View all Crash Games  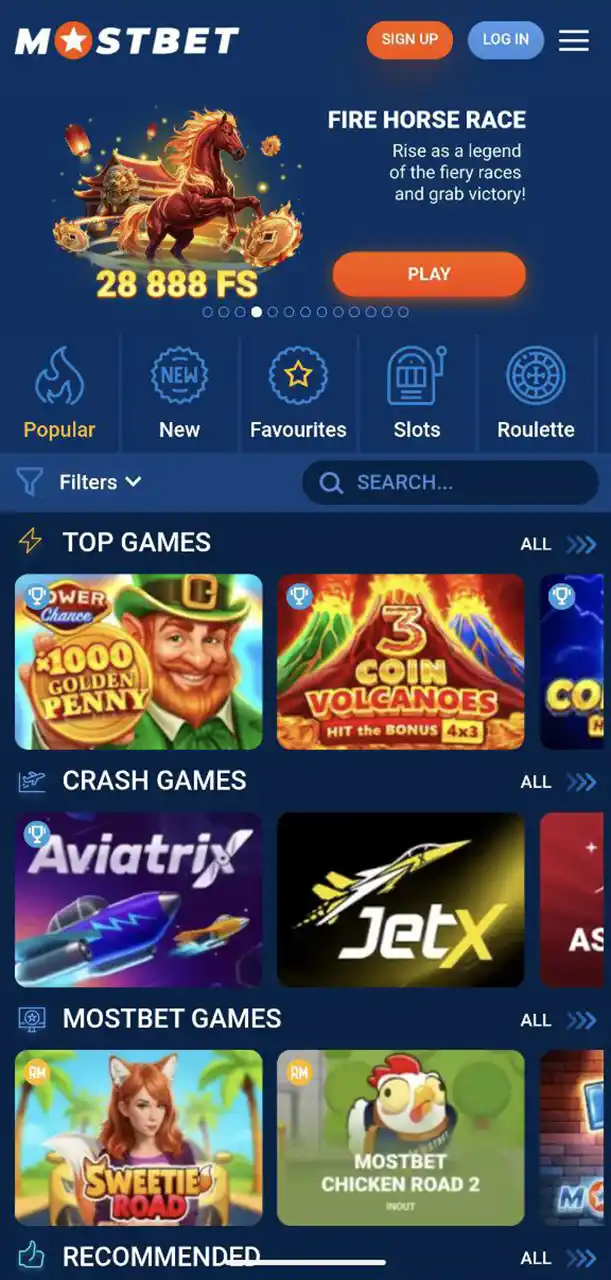[556, 782]
